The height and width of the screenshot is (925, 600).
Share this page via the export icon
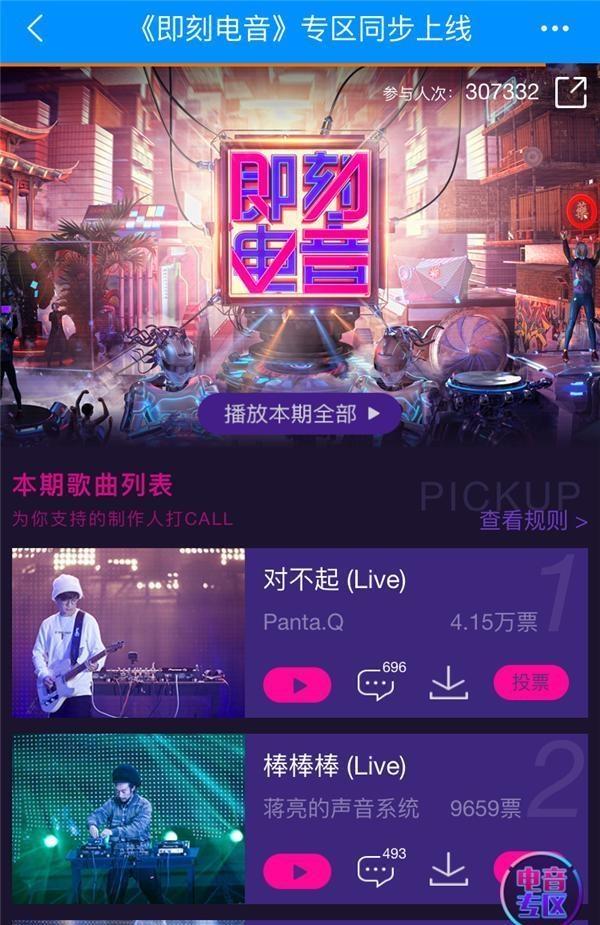[570, 92]
